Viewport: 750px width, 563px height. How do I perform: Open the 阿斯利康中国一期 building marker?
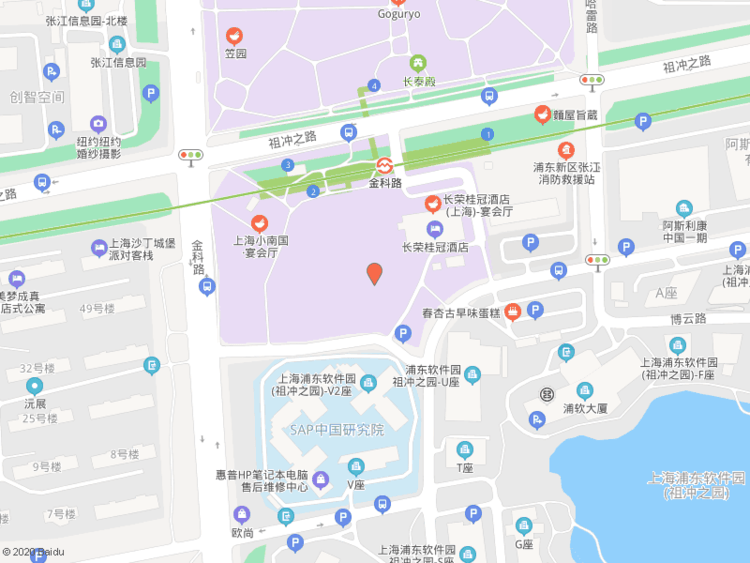click(684, 207)
